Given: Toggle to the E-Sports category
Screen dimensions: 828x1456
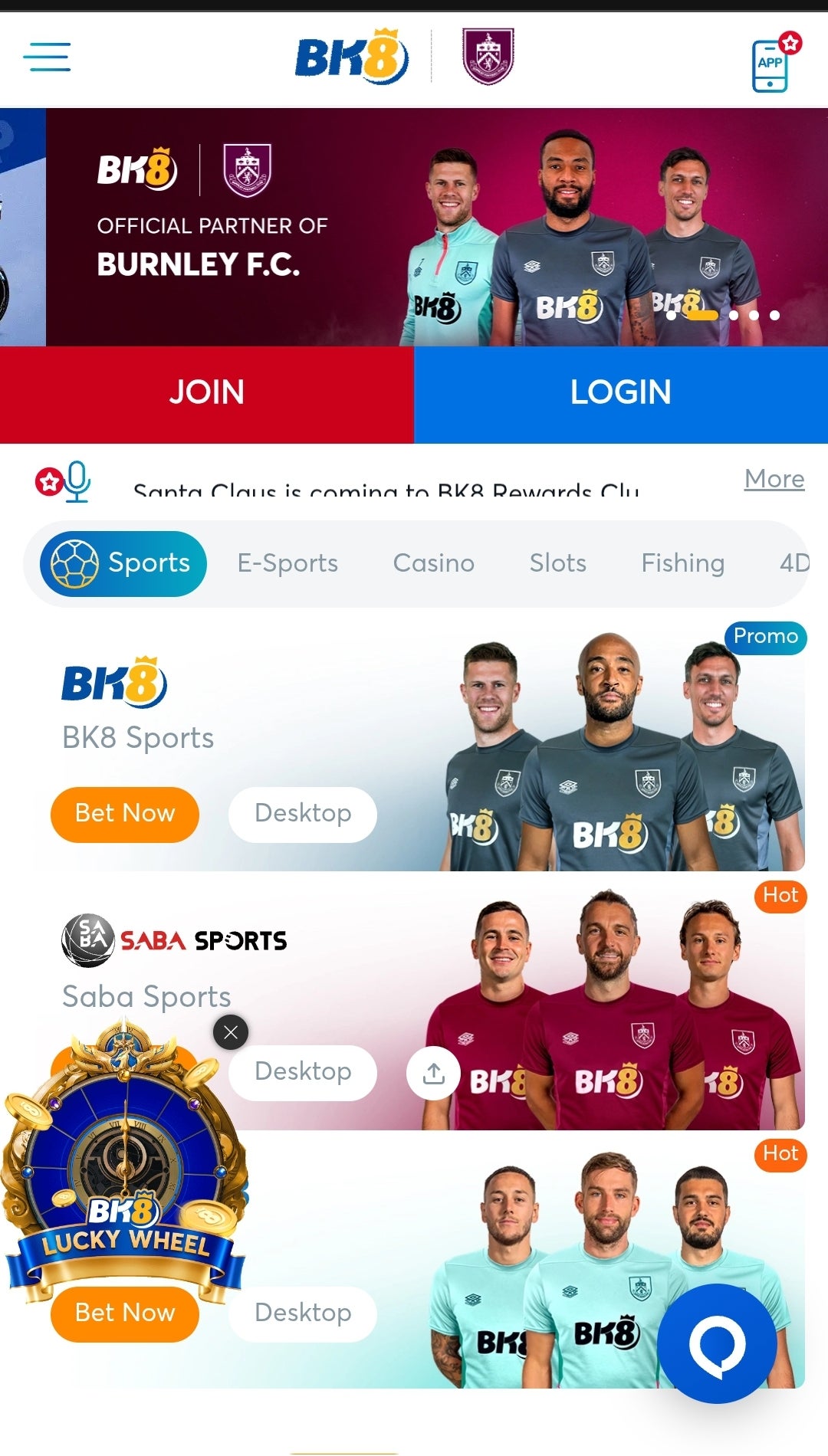Looking at the screenshot, I should (287, 563).
